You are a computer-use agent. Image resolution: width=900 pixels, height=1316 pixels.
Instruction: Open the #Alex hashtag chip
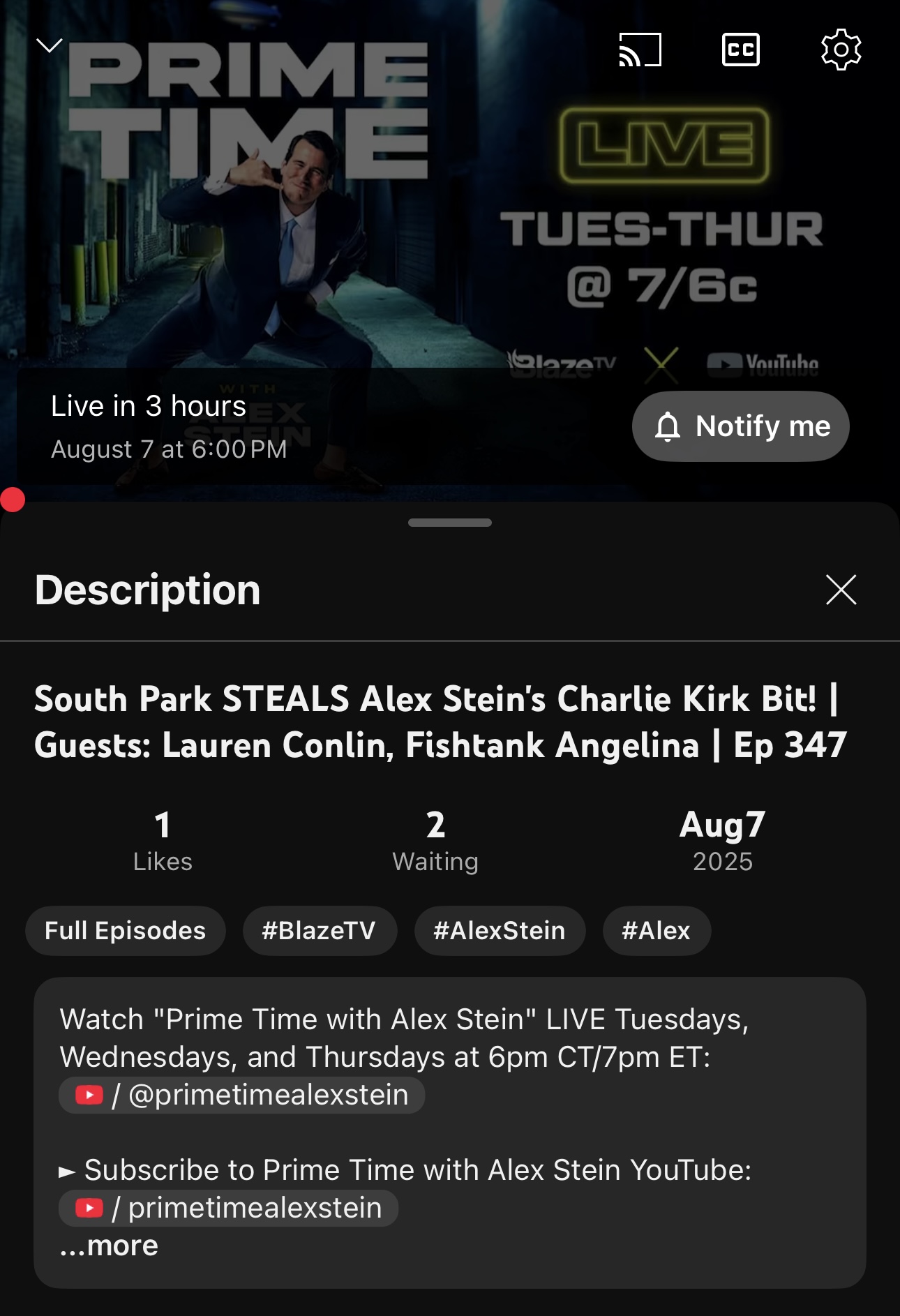pyautogui.click(x=657, y=931)
